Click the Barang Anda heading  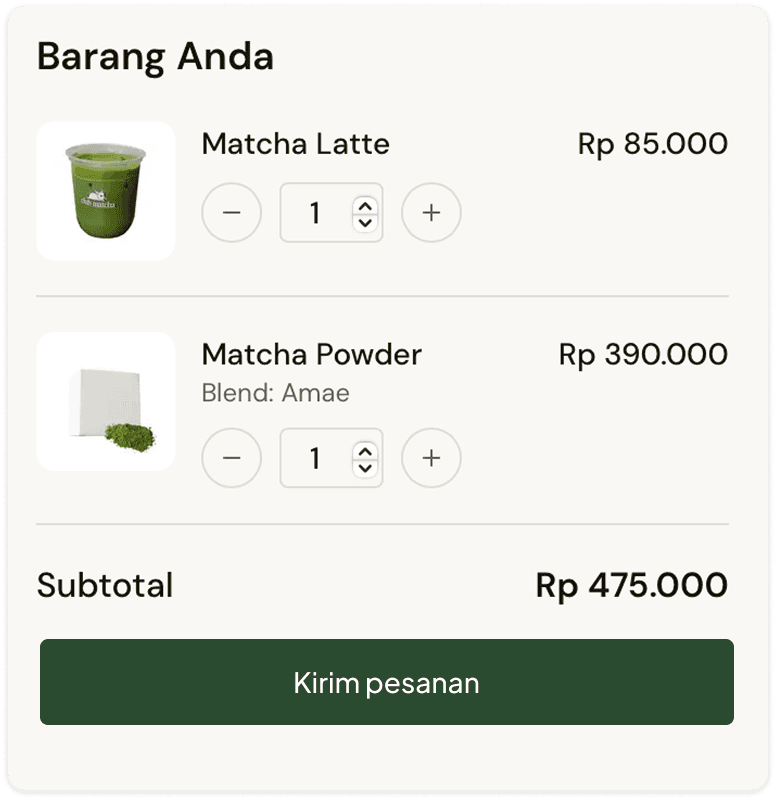[154, 57]
